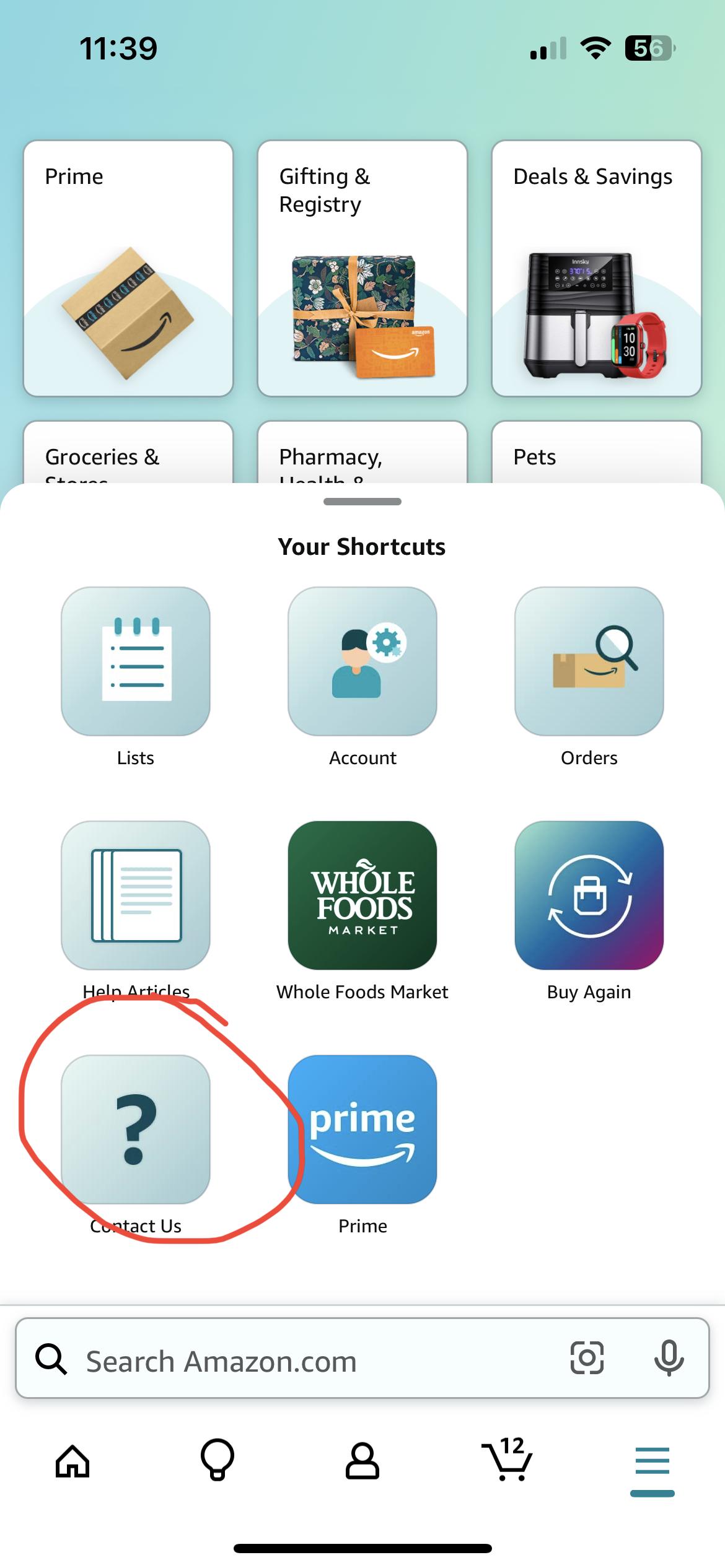Open the cart with 12 items
This screenshot has height=1568, width=725.
[x=507, y=1459]
